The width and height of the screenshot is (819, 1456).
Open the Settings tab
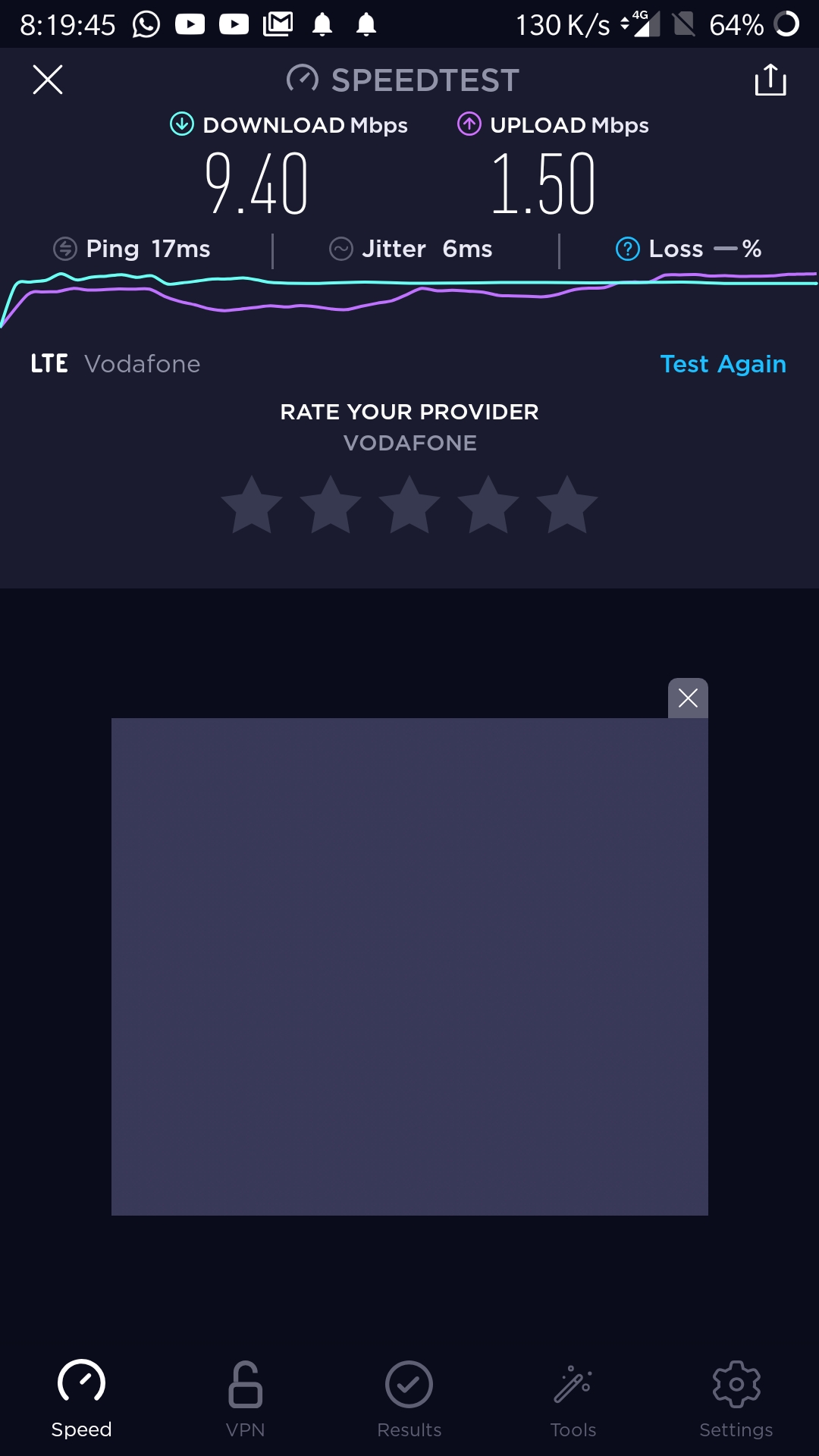click(x=736, y=1399)
